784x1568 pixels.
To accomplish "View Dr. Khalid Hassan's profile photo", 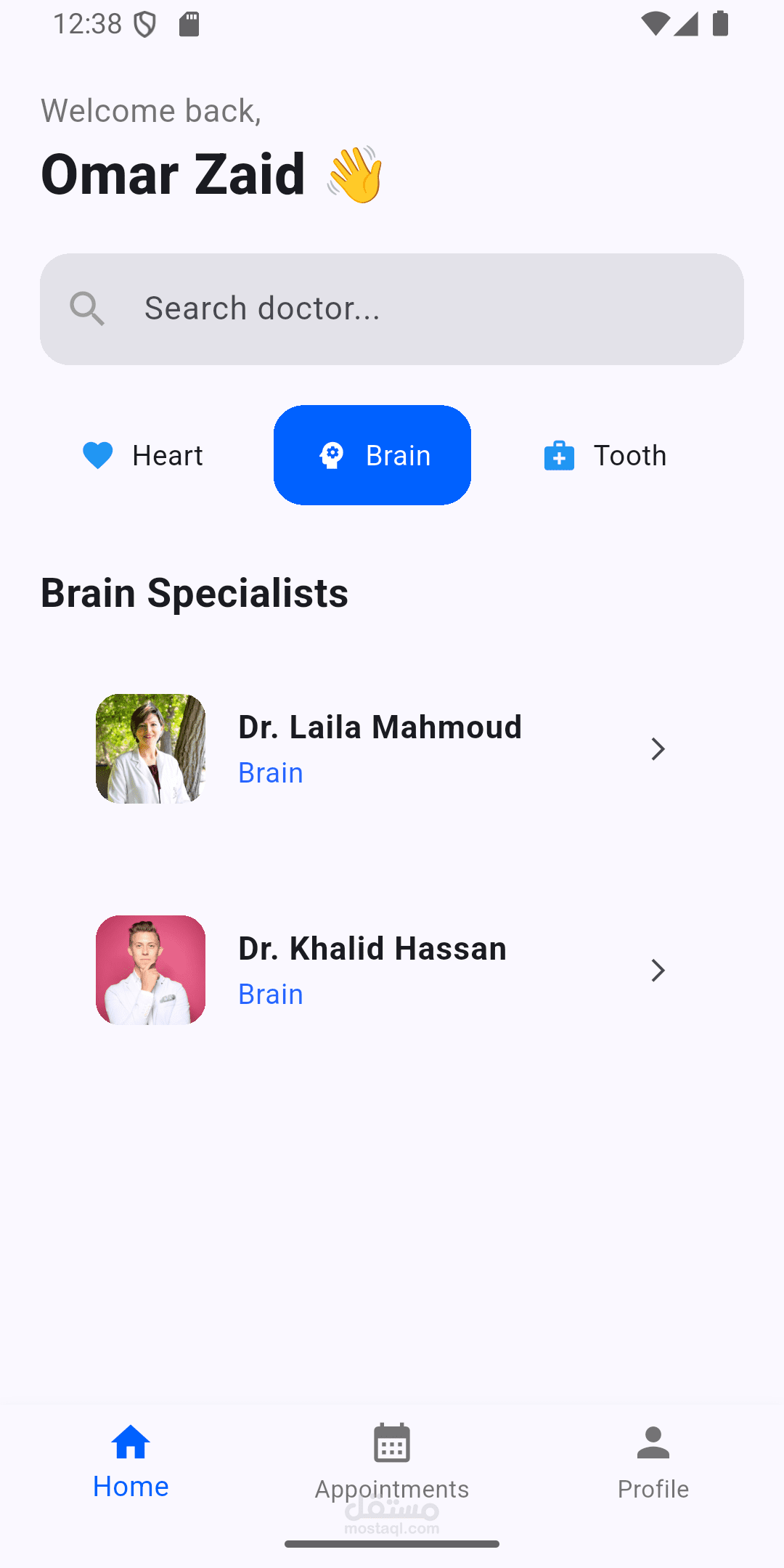I will pyautogui.click(x=150, y=970).
